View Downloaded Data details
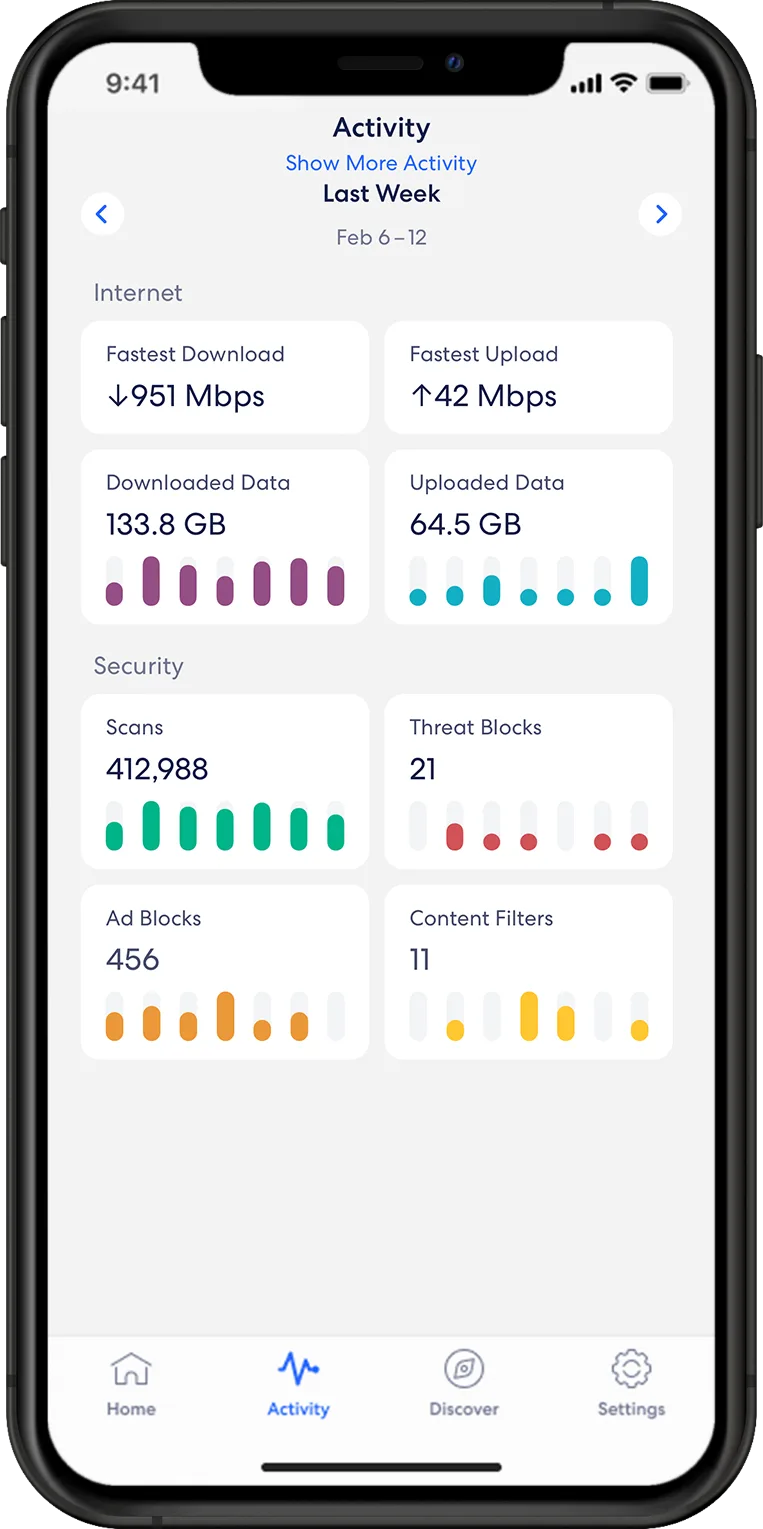 (225, 537)
